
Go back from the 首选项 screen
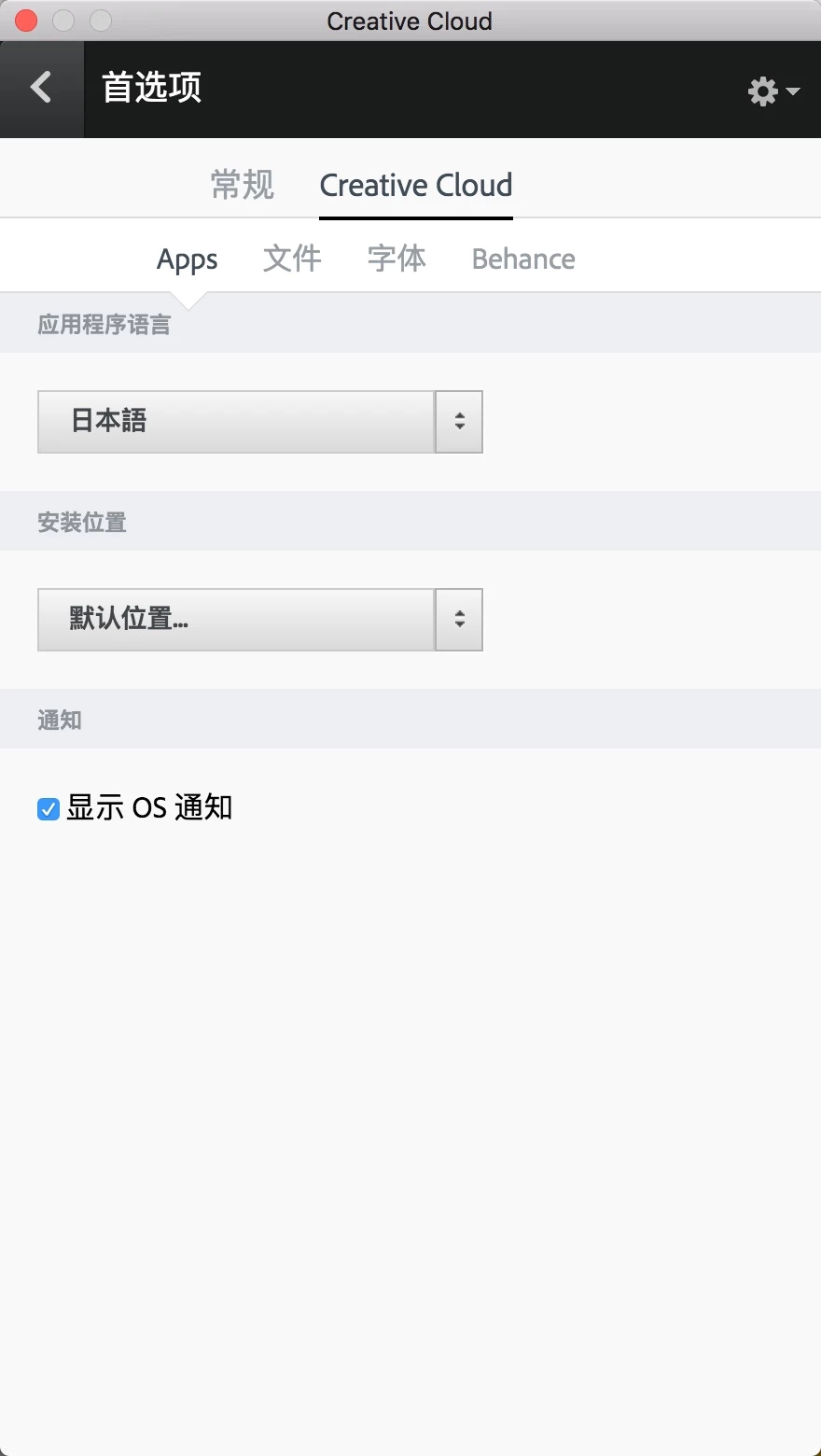[x=41, y=89]
